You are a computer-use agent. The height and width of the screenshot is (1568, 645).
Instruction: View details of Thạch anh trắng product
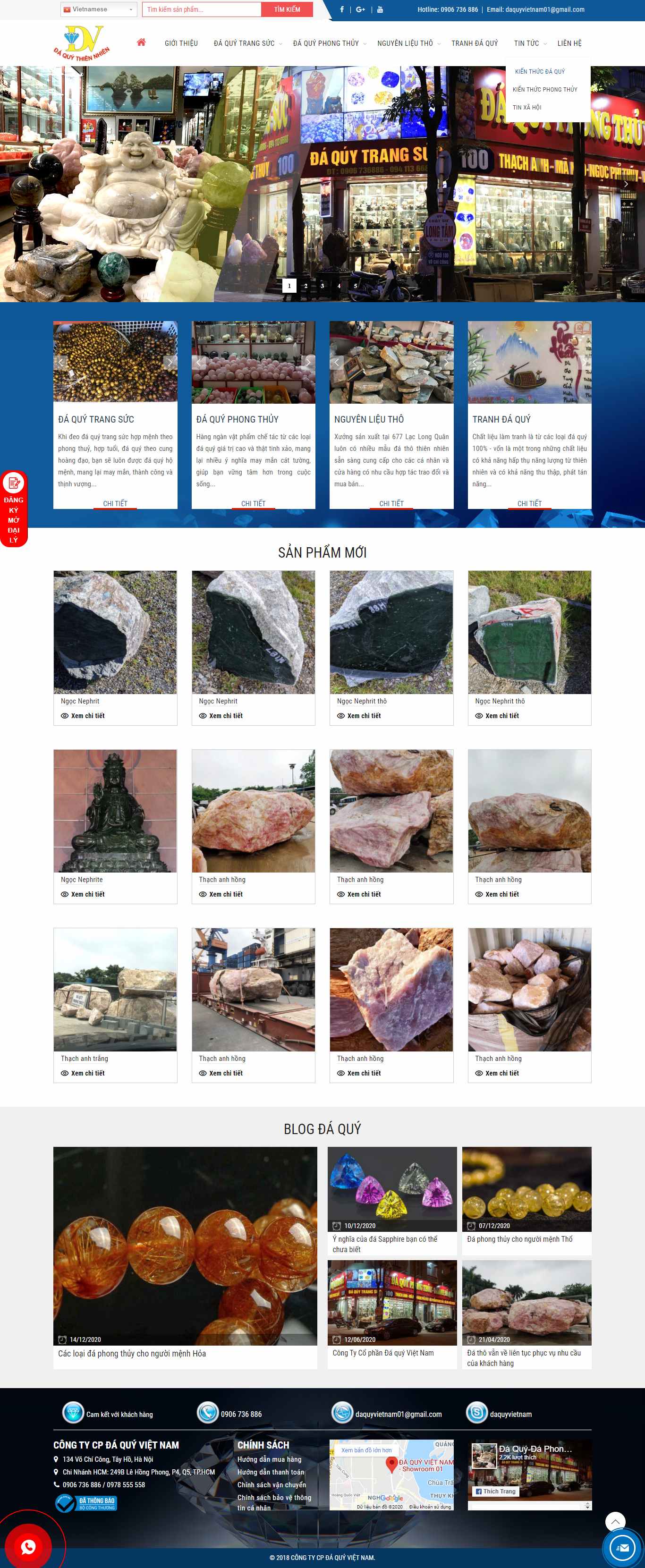pyautogui.click(x=88, y=1073)
